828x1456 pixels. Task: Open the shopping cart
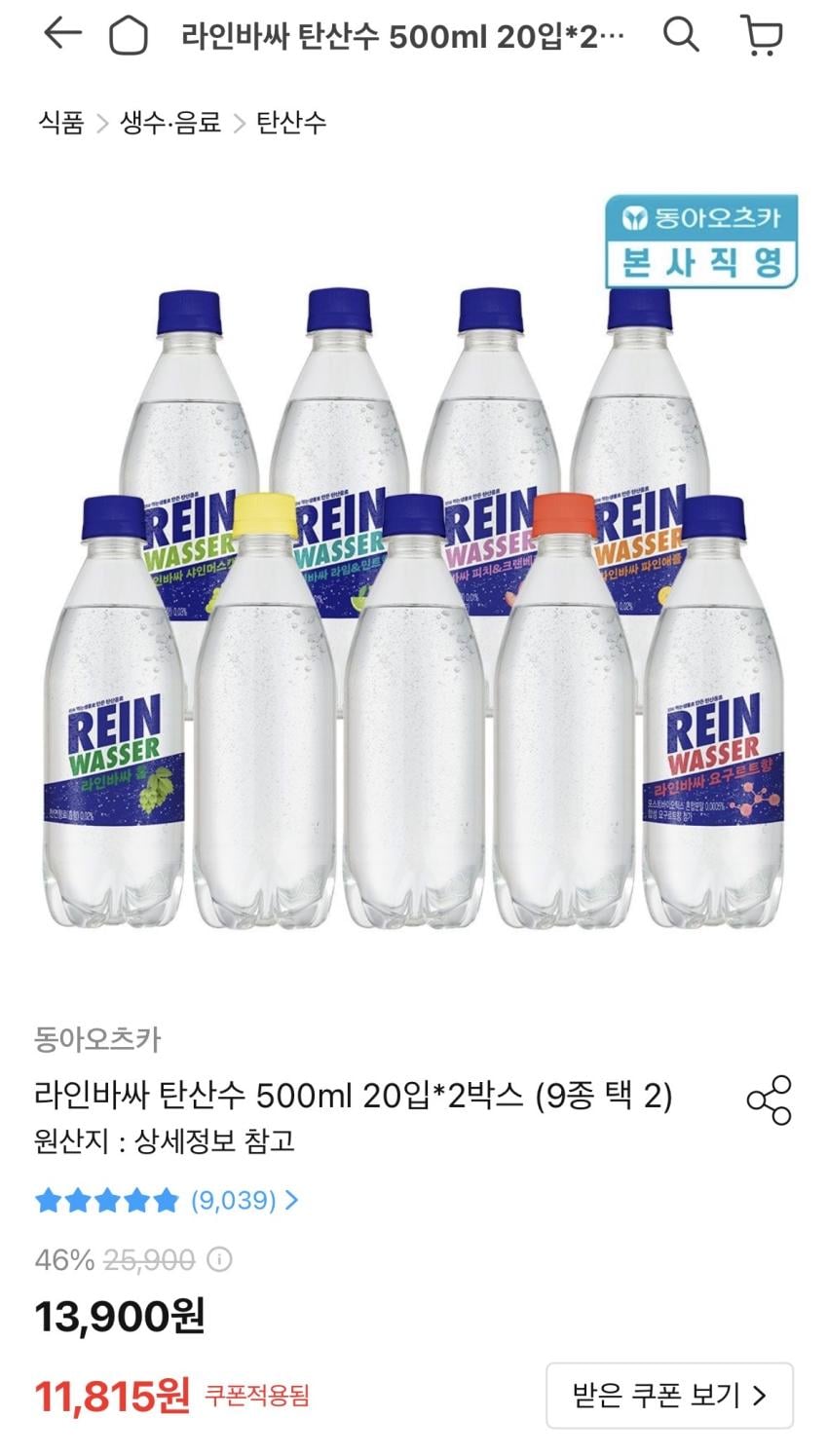pos(762,35)
